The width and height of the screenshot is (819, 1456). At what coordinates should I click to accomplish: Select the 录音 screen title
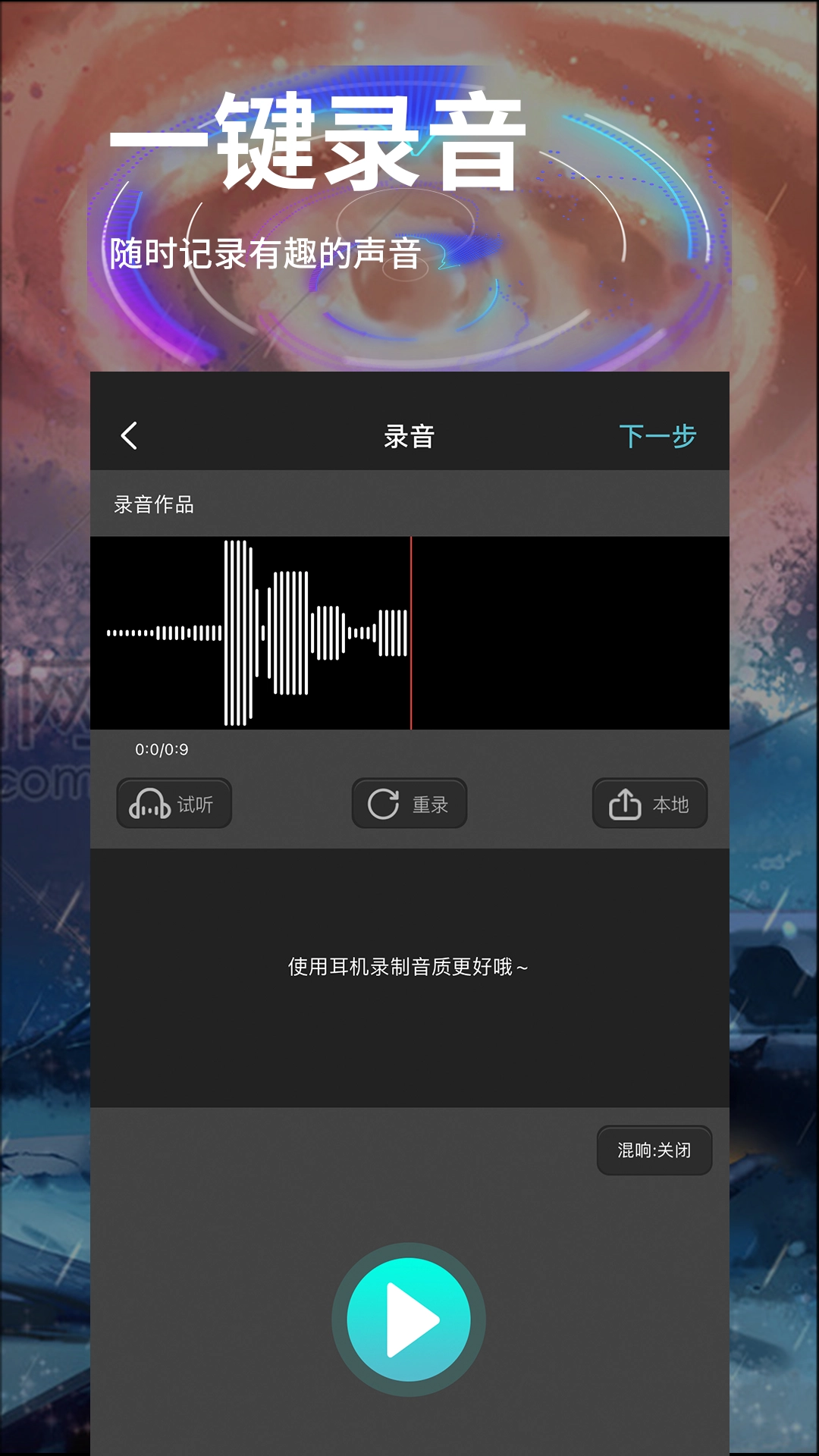(x=409, y=436)
